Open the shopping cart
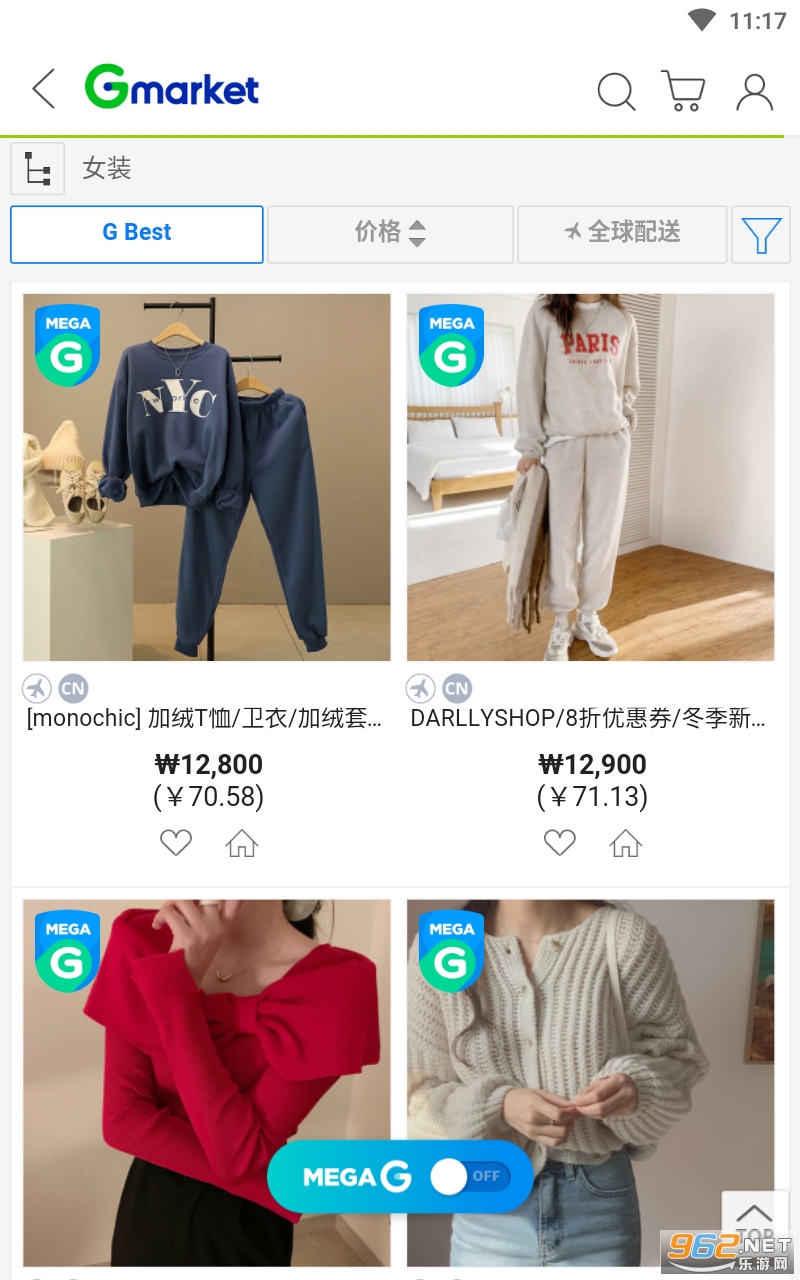 [x=684, y=91]
